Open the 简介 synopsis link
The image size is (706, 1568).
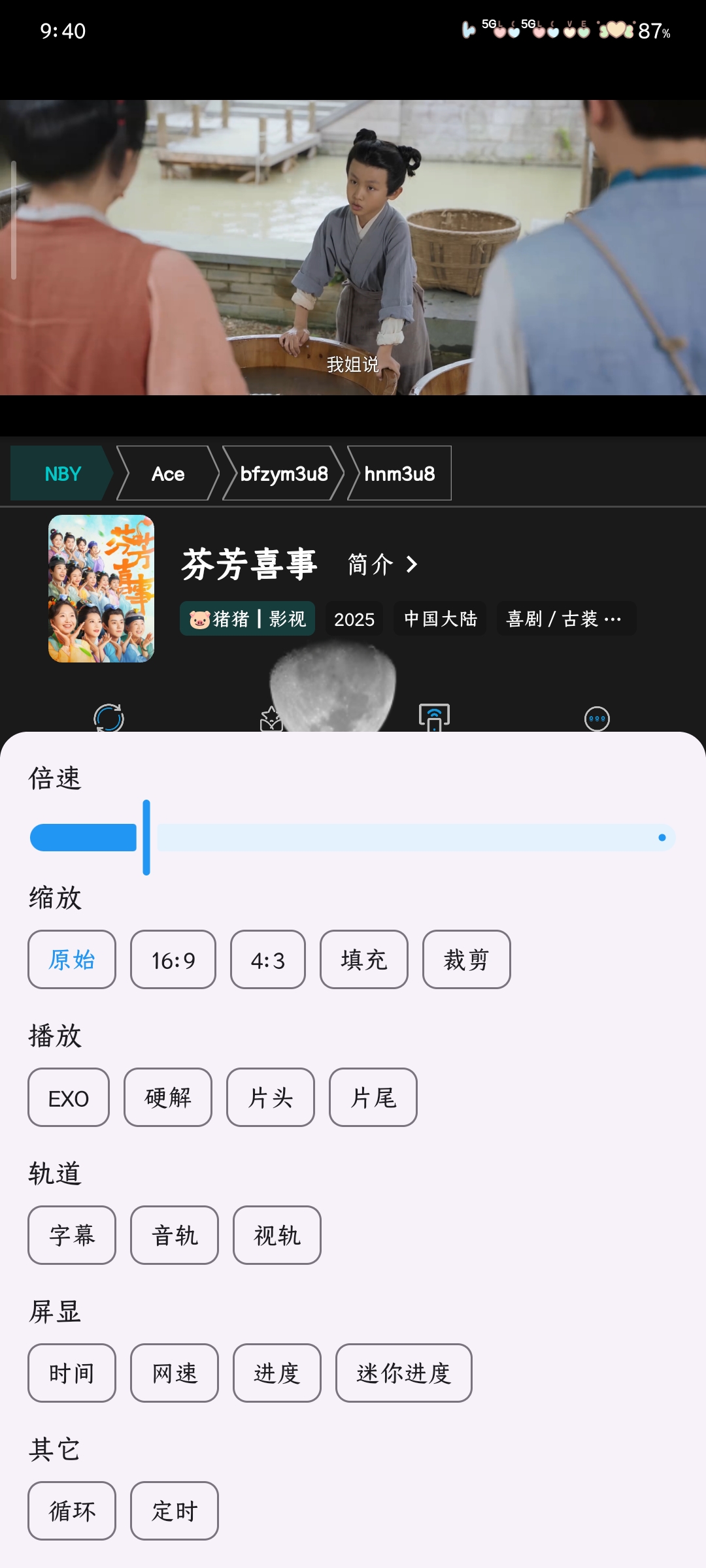click(x=382, y=564)
